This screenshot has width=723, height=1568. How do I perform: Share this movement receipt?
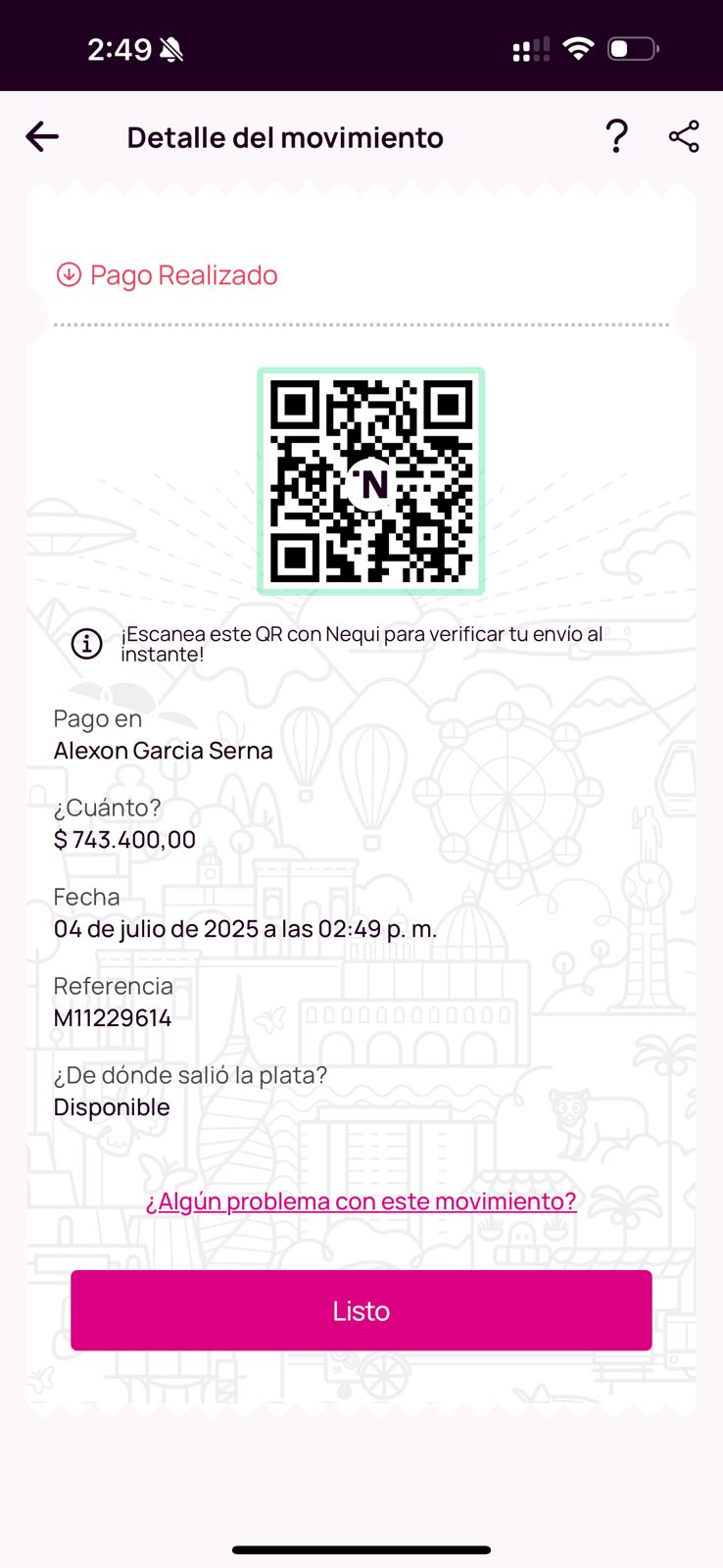click(x=684, y=137)
